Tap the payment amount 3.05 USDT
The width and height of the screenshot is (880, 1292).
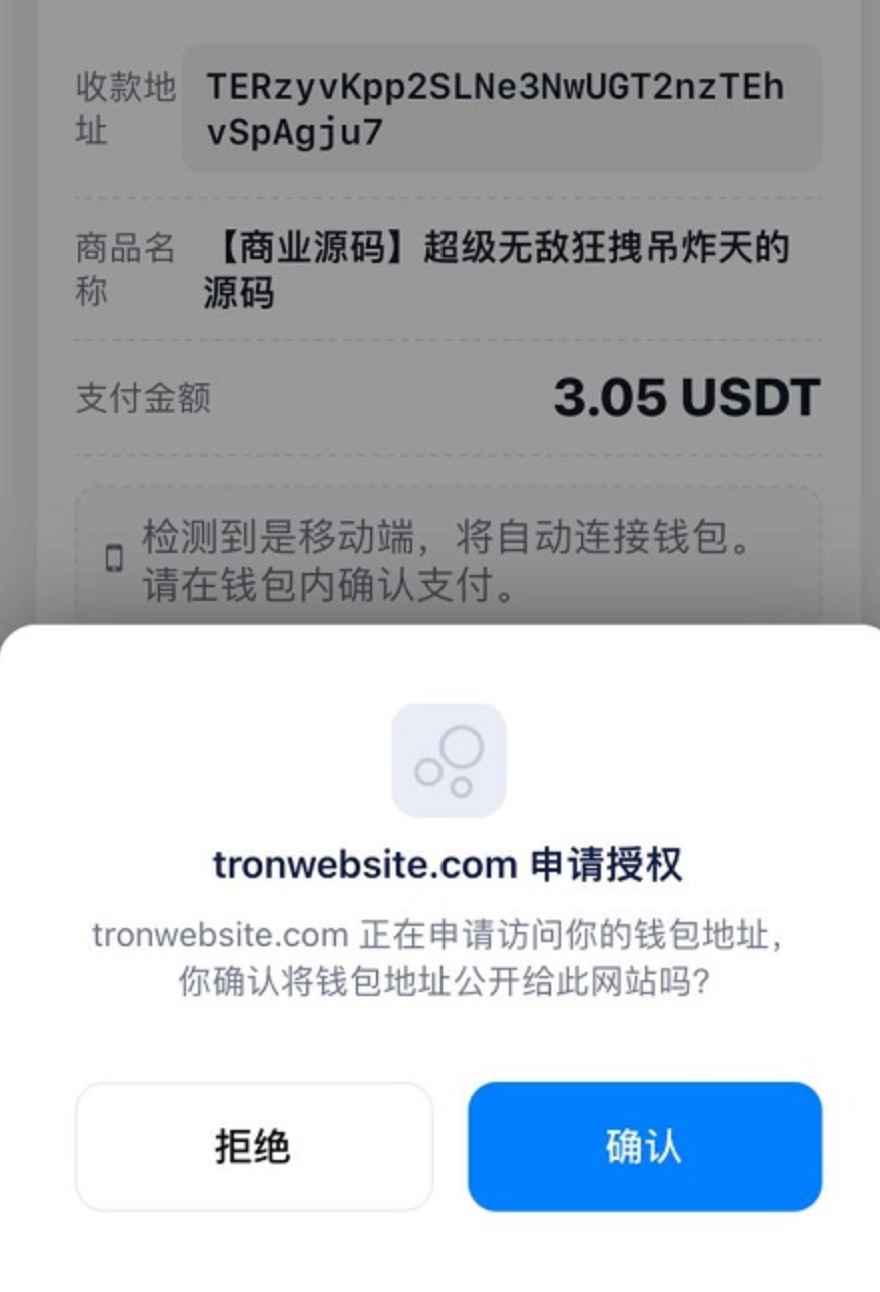(x=686, y=397)
